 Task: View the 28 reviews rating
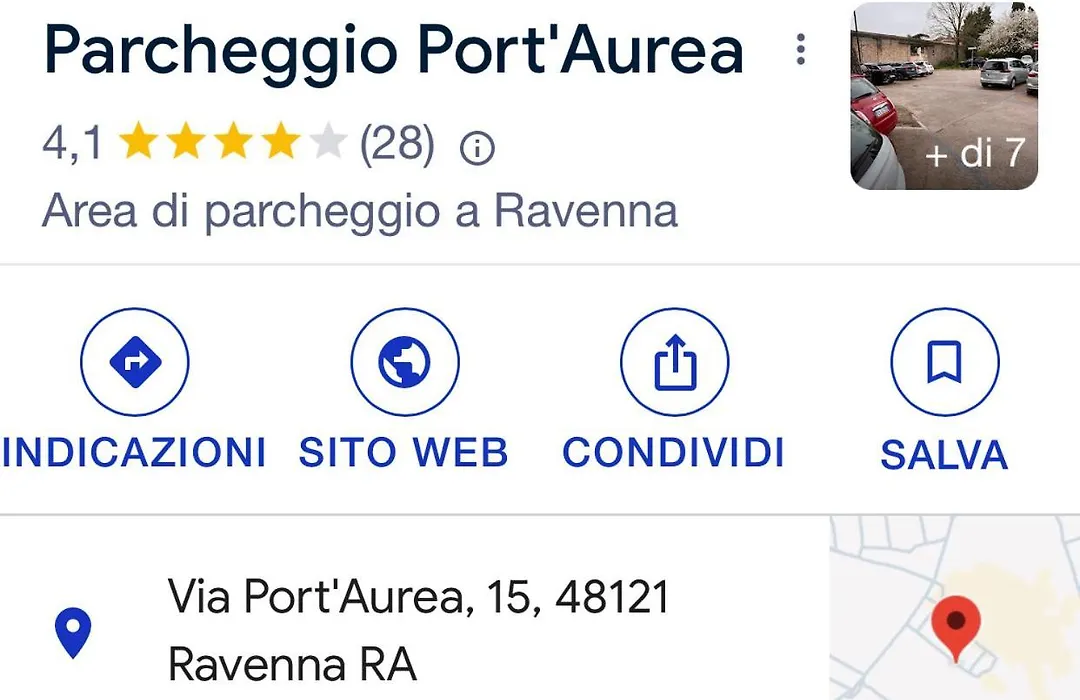click(x=396, y=145)
